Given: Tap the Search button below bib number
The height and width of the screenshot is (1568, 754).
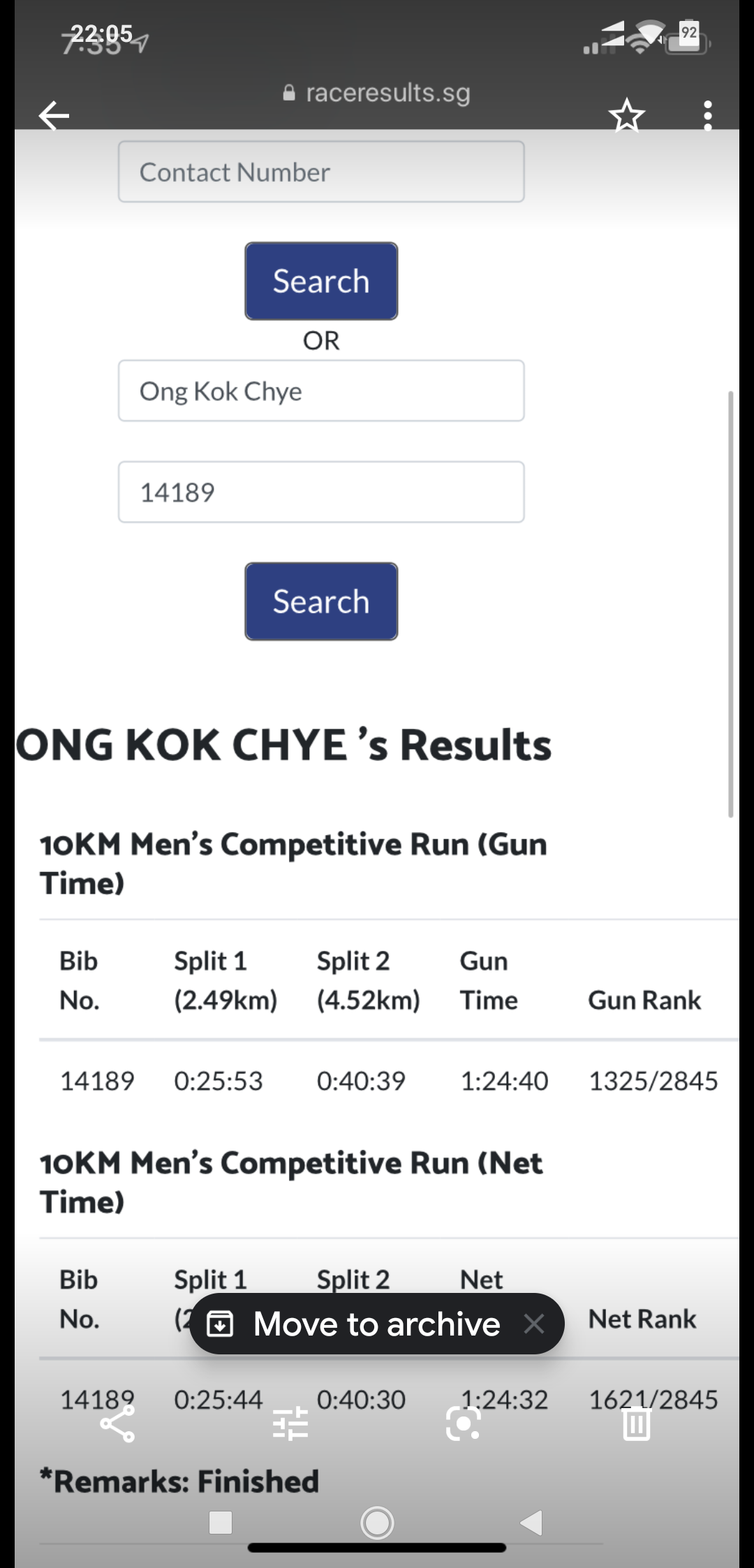Looking at the screenshot, I should 321,602.
